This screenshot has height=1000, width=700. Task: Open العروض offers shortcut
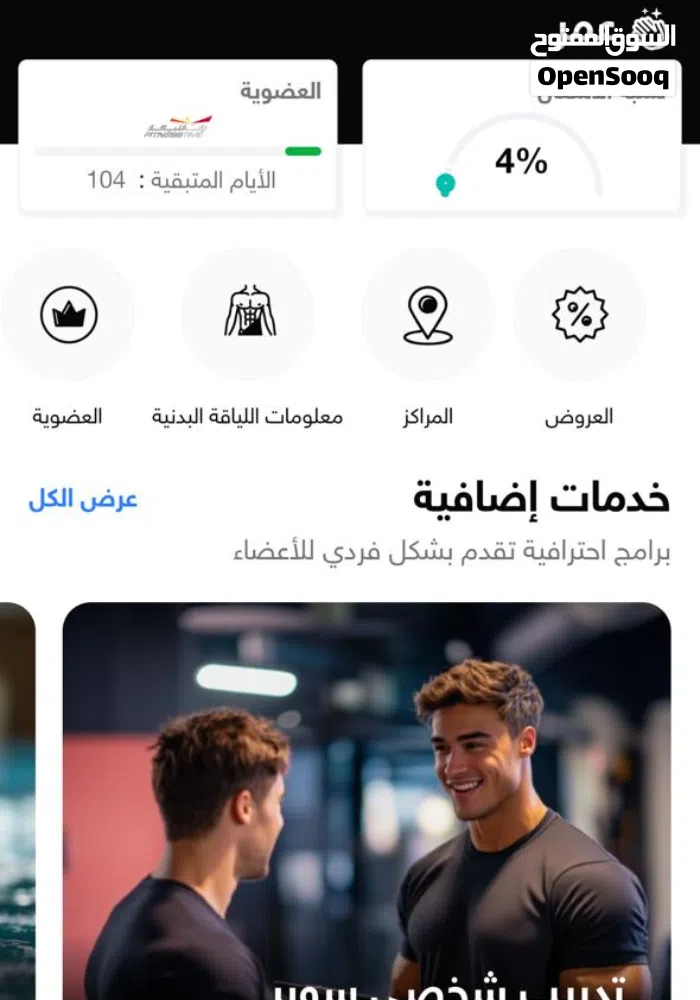pos(579,314)
